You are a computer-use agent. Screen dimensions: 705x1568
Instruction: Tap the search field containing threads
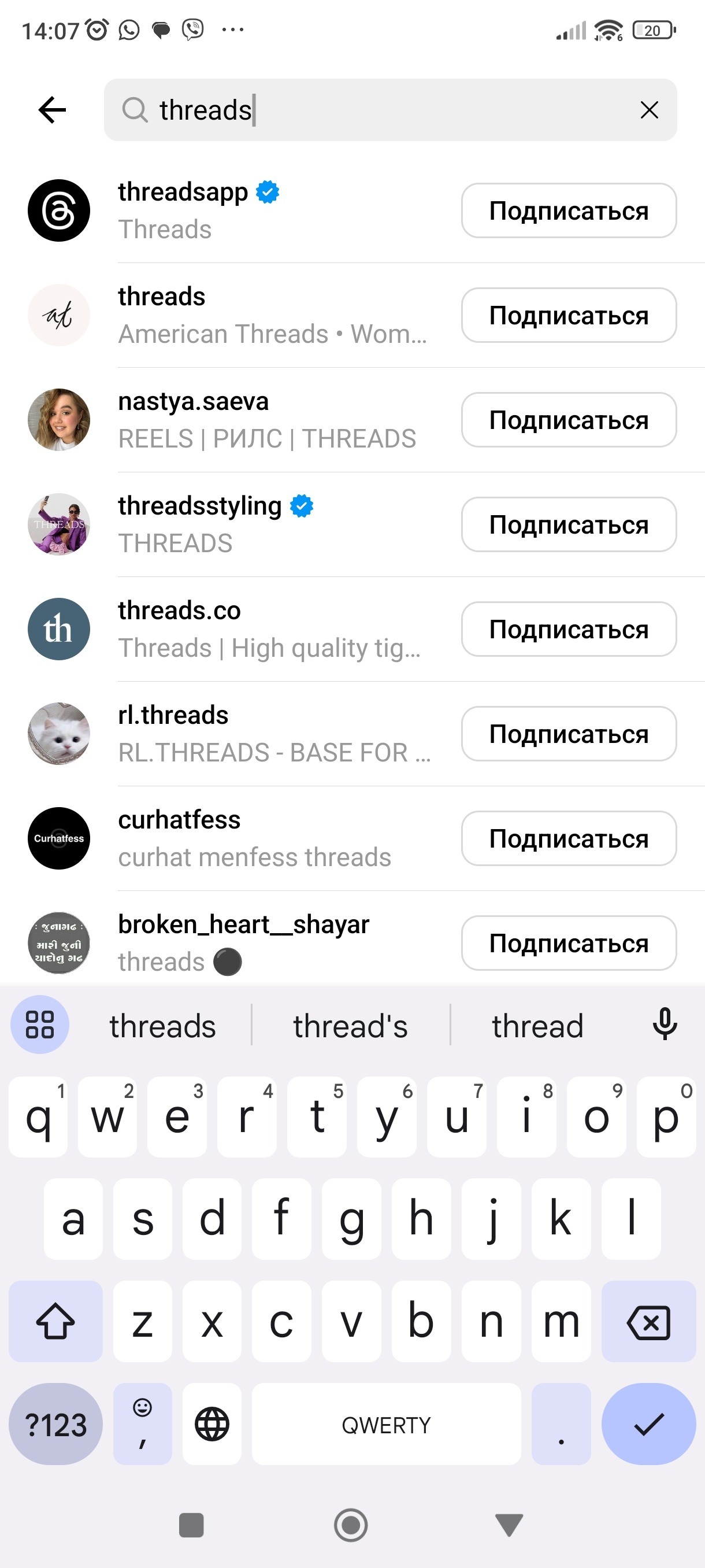pyautogui.click(x=390, y=110)
